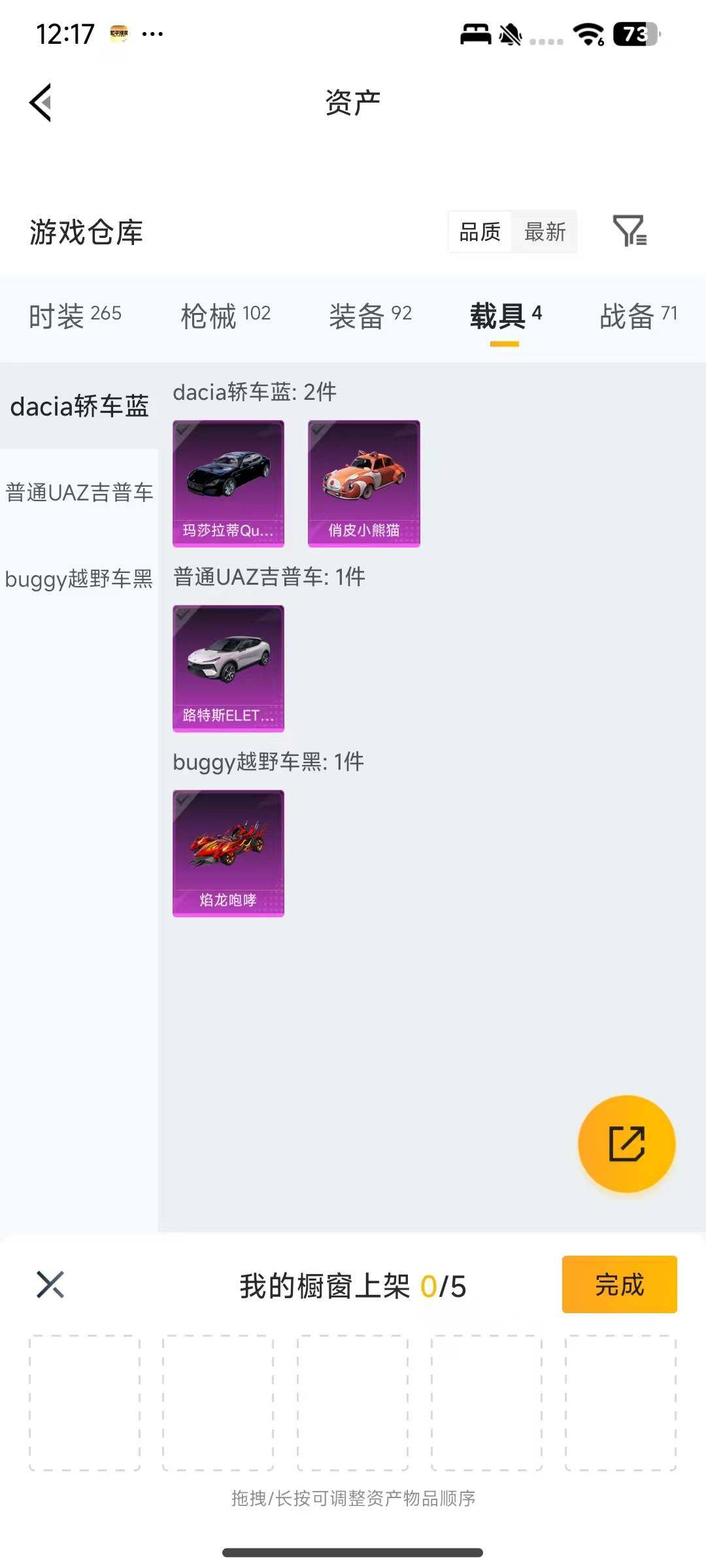706x1568 pixels.
Task: Tap the 完成 button
Action: pos(619,1284)
